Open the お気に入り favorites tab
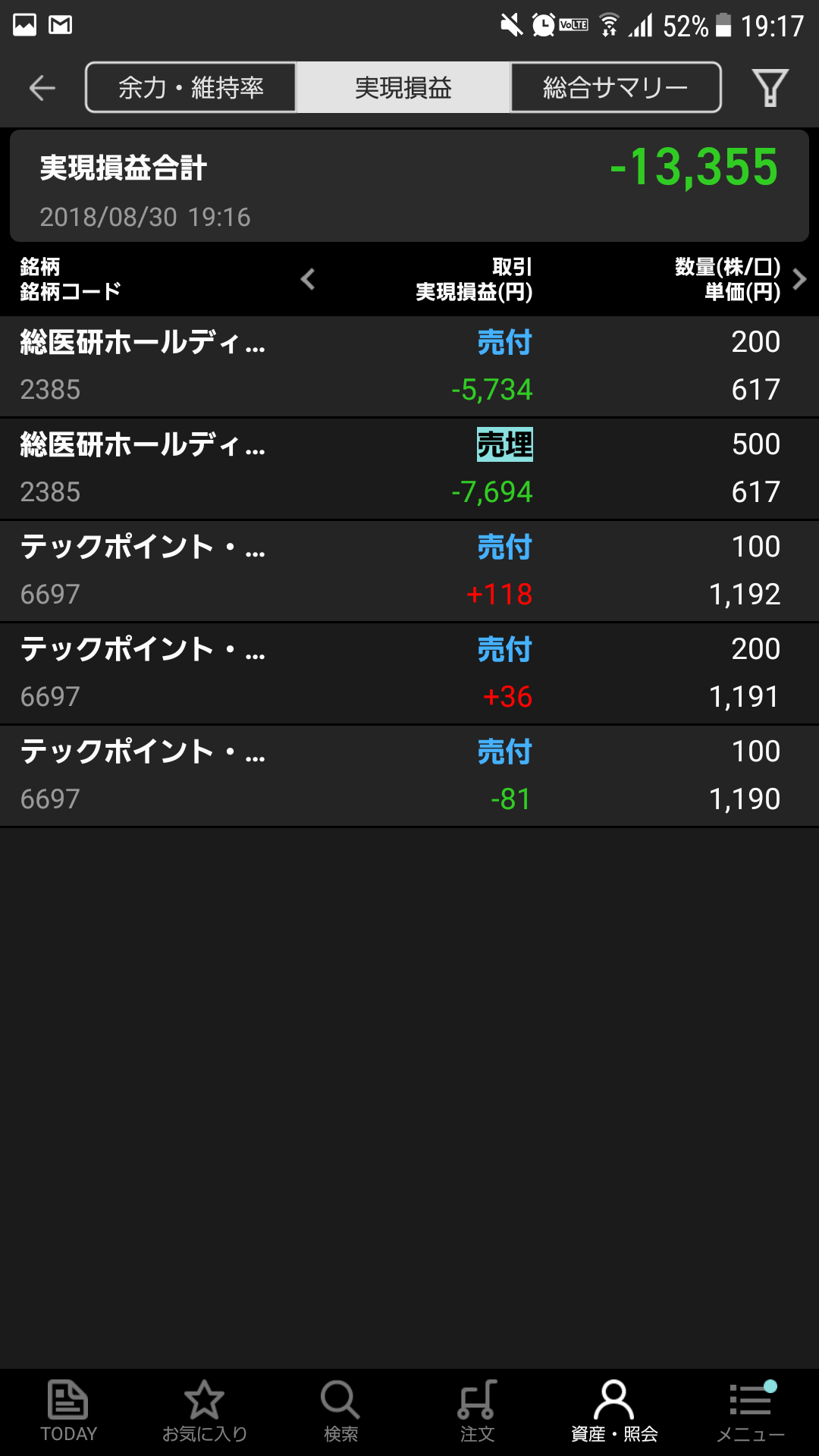The width and height of the screenshot is (819, 1456). point(205,1412)
